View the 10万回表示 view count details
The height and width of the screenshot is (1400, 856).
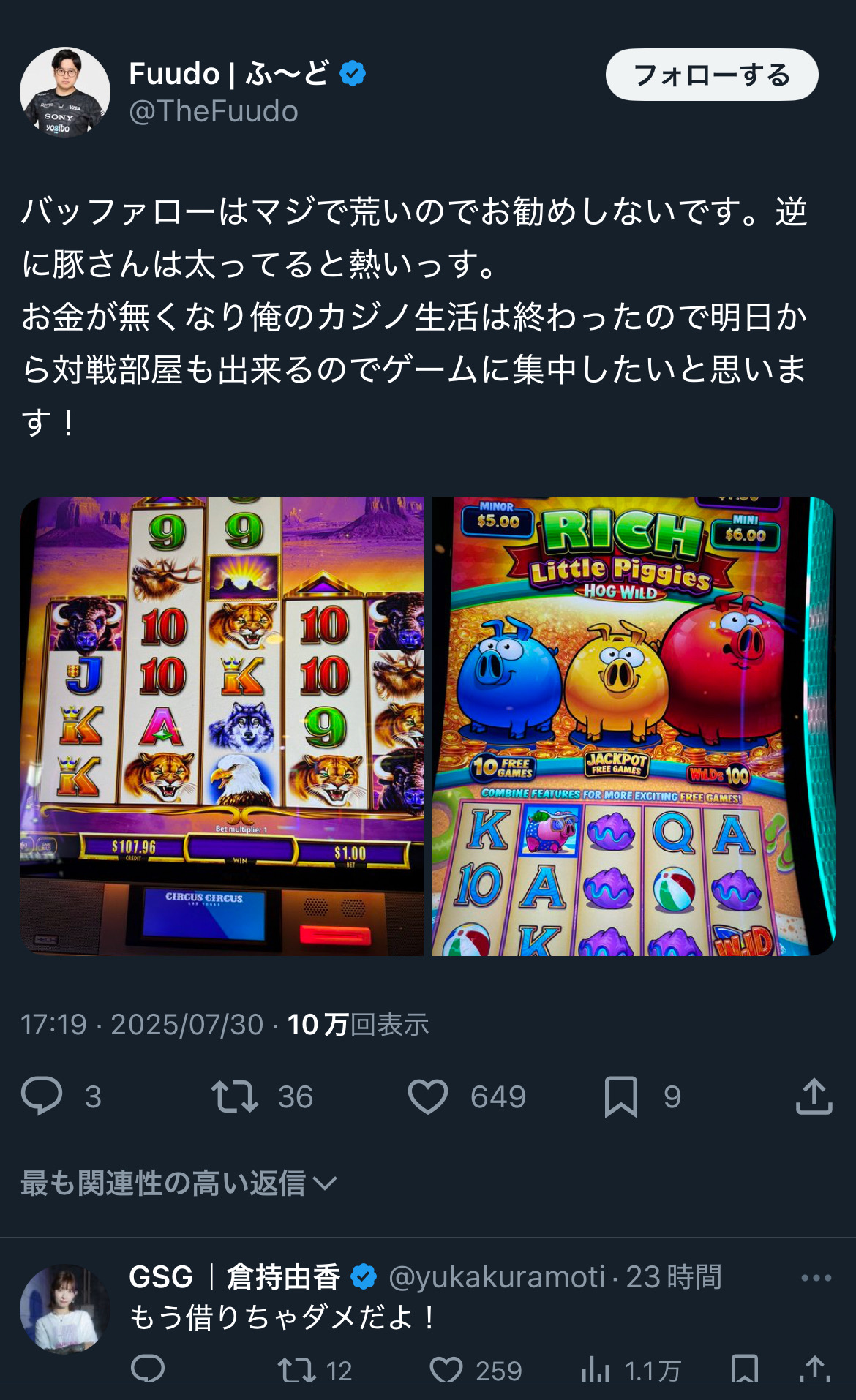click(358, 1025)
